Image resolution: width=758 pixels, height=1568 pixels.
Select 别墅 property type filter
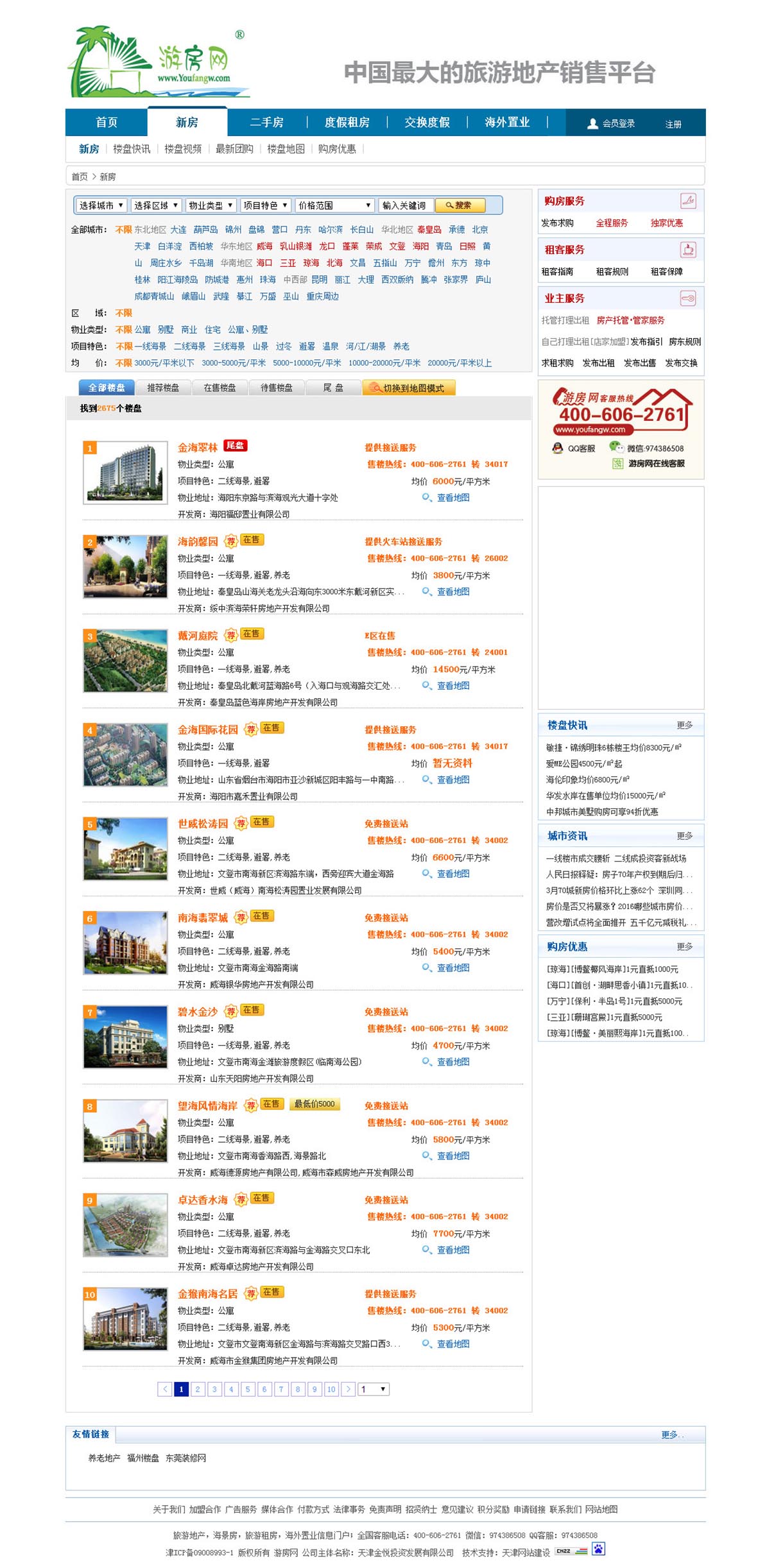[166, 330]
